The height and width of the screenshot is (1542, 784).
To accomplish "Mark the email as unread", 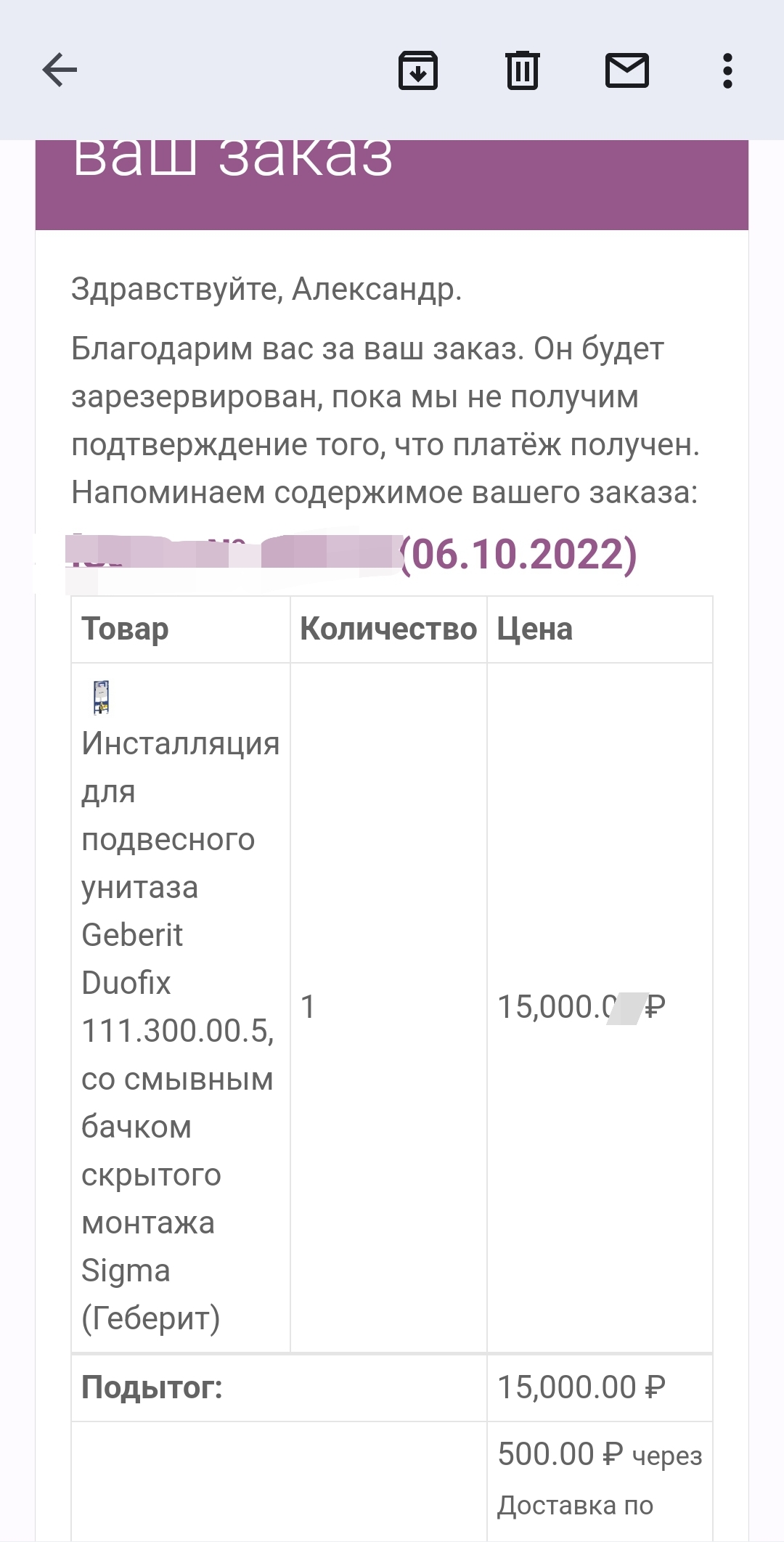I will 627,70.
